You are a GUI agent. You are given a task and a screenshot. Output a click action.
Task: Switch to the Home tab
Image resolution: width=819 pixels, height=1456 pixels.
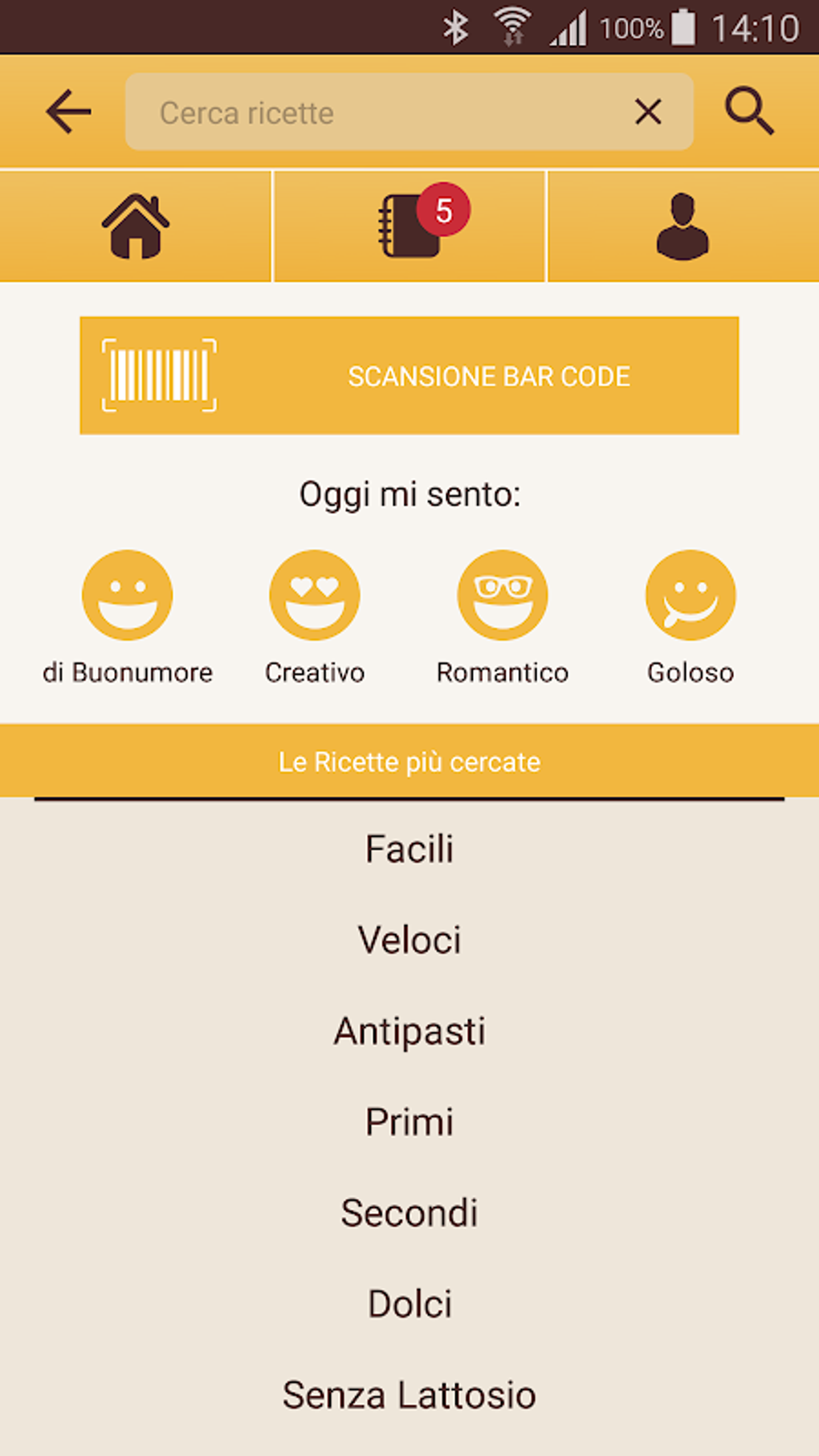(x=136, y=226)
